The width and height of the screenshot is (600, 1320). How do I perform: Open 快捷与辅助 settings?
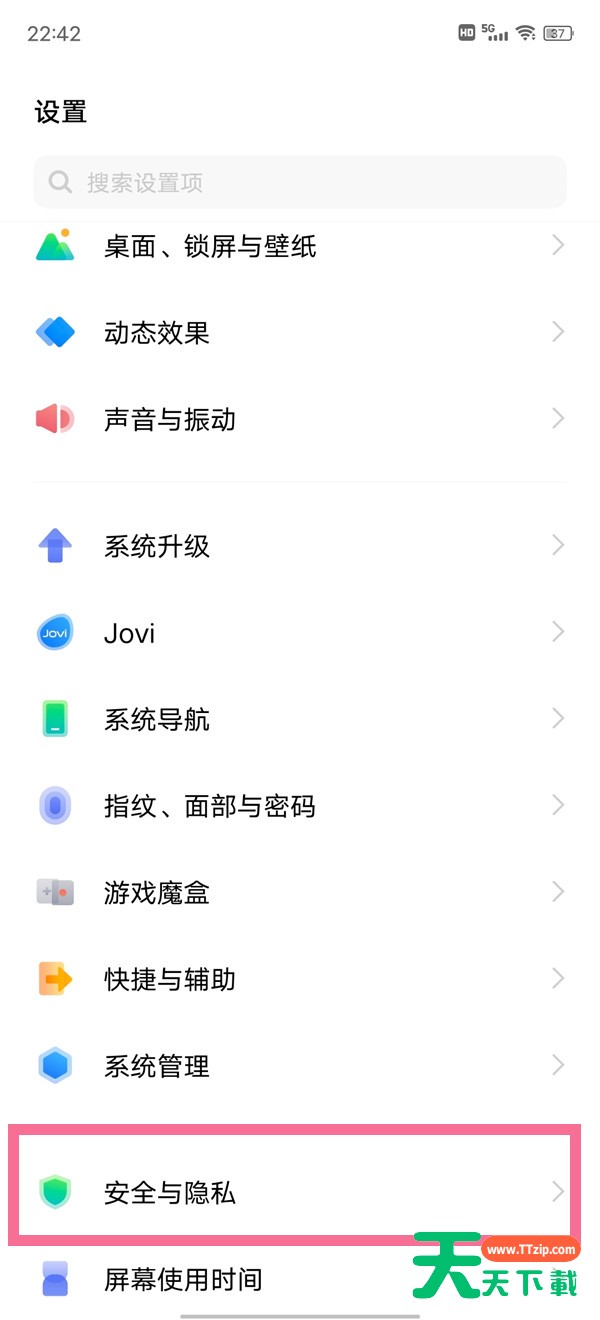(300, 979)
